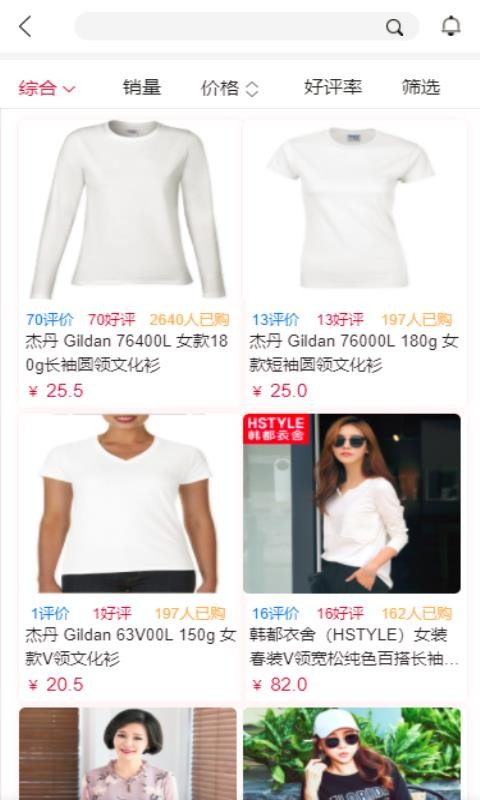The height and width of the screenshot is (800, 480).
Task: Open the 韩都衣舍 HSTYLE product
Action: tap(354, 557)
